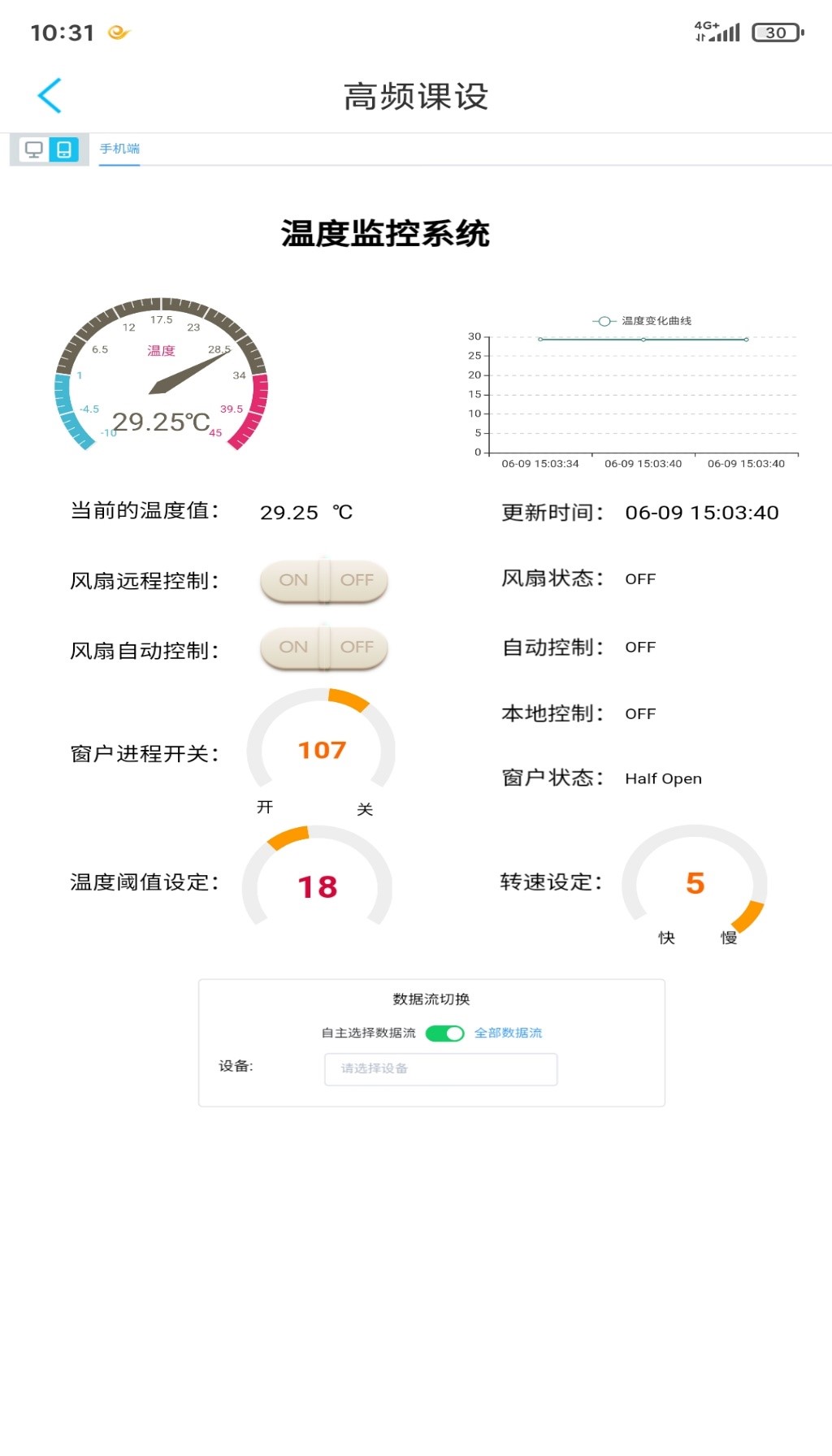
Task: Click the 全部数据流 link
Action: [x=509, y=1033]
